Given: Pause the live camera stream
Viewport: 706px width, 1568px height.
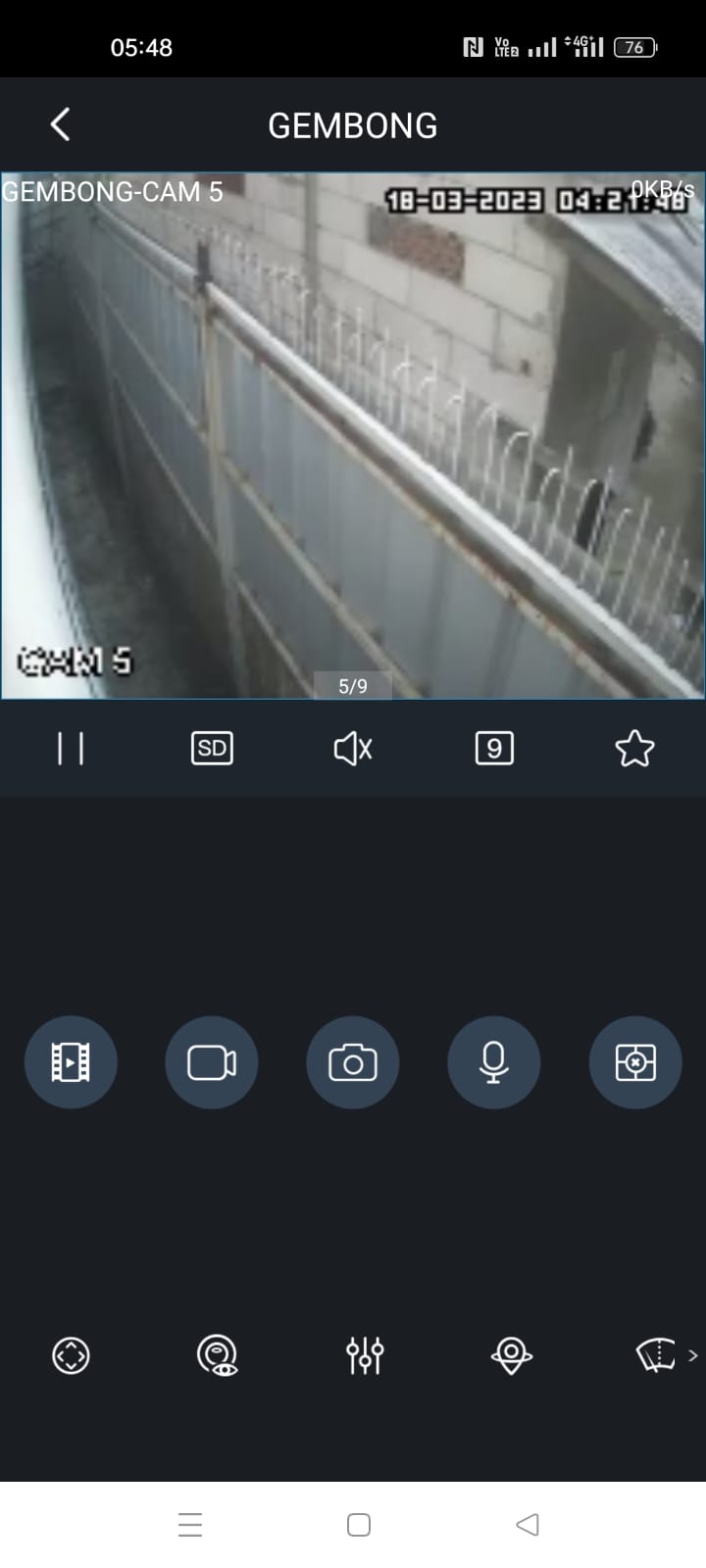Looking at the screenshot, I should (x=71, y=749).
